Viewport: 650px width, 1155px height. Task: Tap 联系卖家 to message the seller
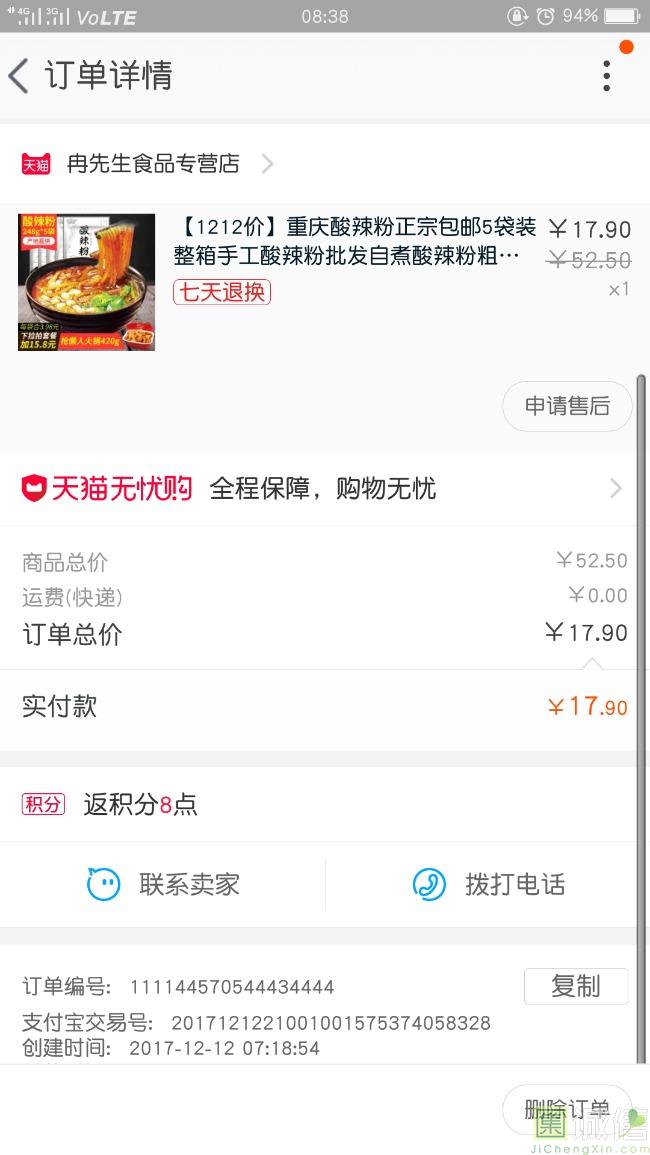(164, 885)
